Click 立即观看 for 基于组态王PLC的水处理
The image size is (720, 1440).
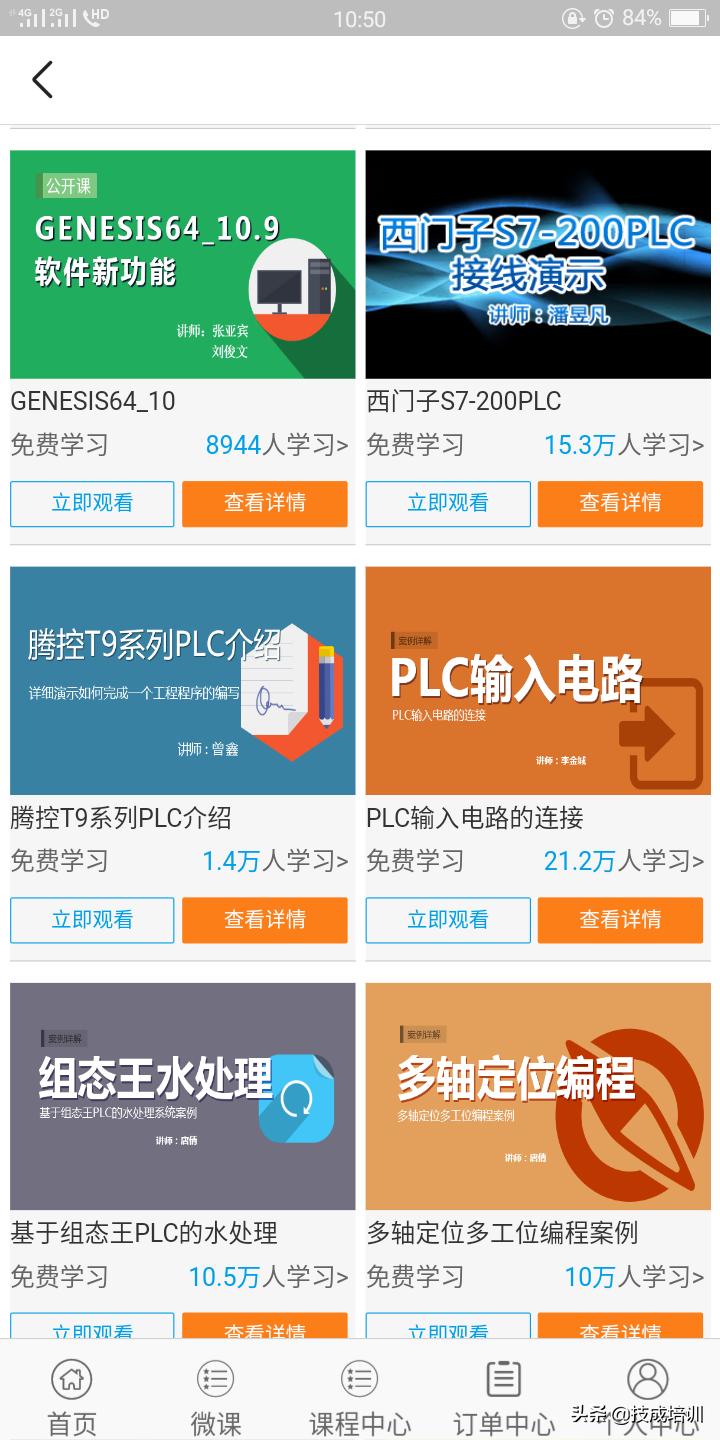click(92, 1330)
